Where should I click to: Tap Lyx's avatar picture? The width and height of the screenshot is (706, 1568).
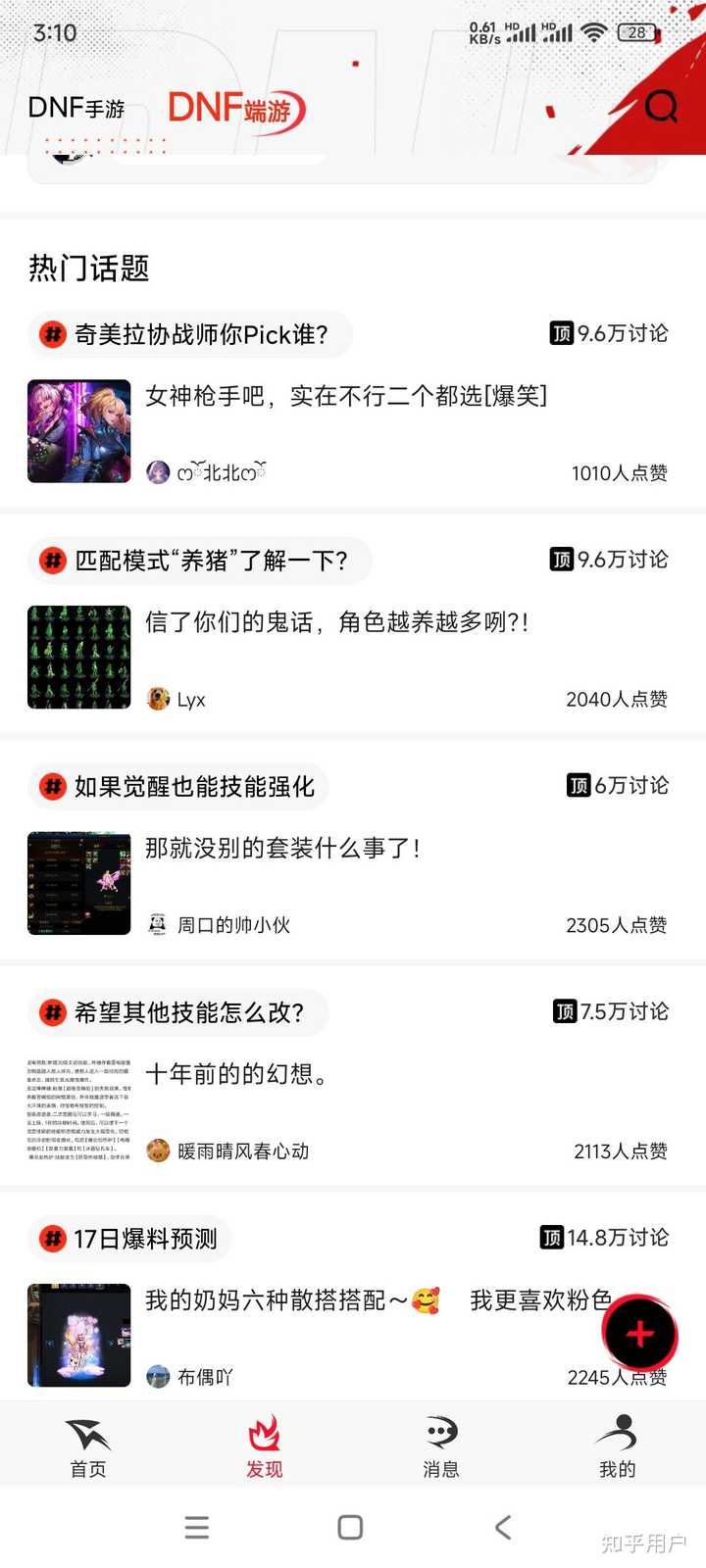[x=159, y=699]
